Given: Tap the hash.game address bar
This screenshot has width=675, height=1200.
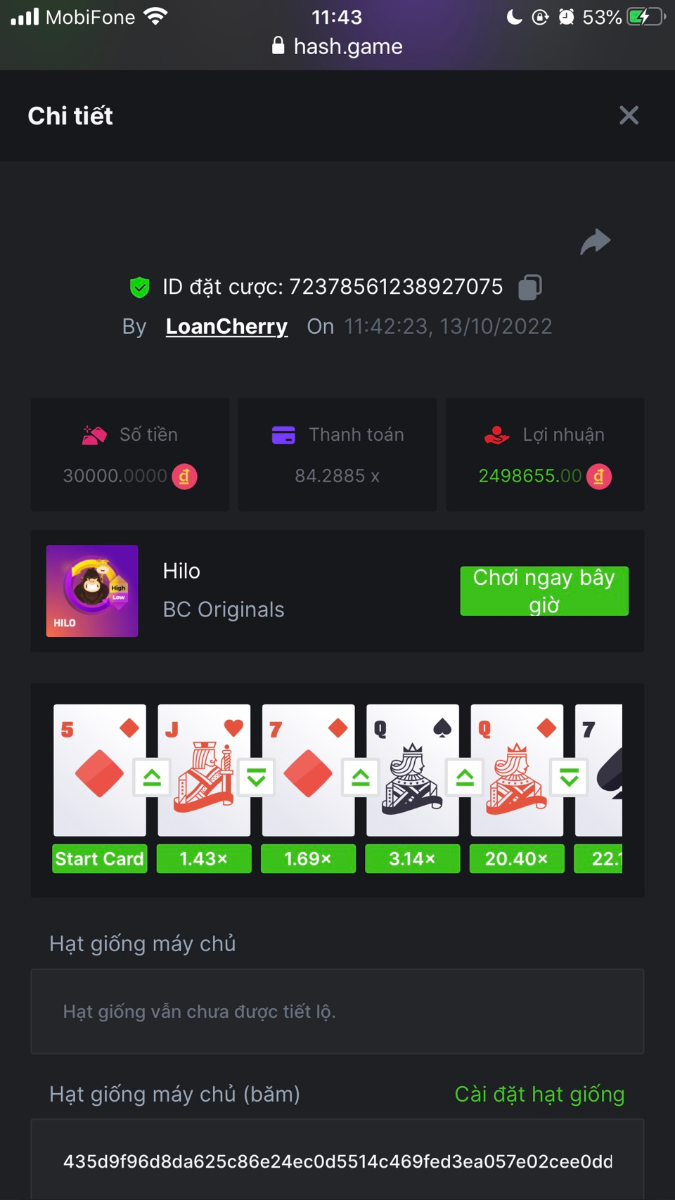Looking at the screenshot, I should click(x=337, y=46).
